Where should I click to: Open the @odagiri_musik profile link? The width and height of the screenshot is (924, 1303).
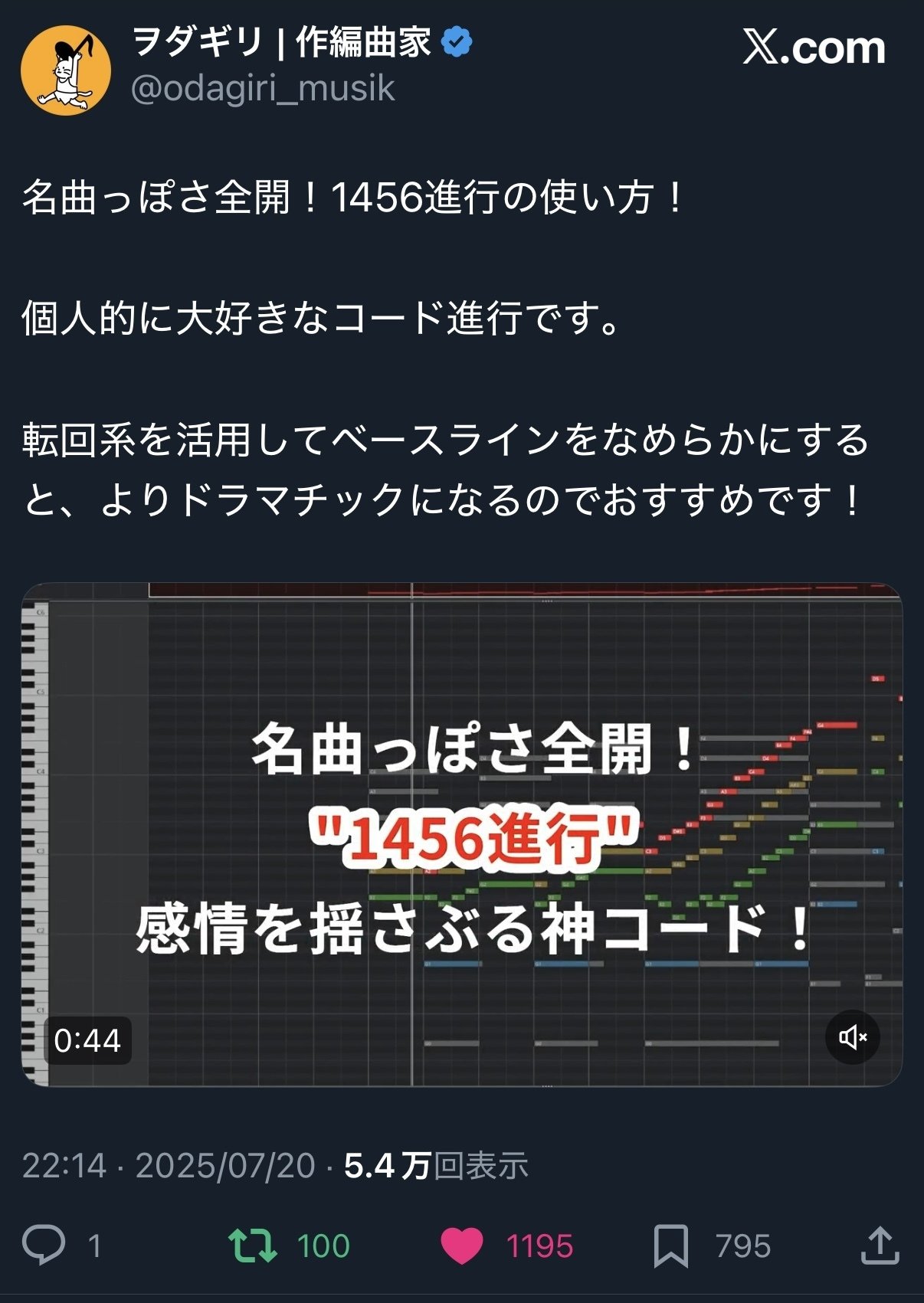[263, 89]
